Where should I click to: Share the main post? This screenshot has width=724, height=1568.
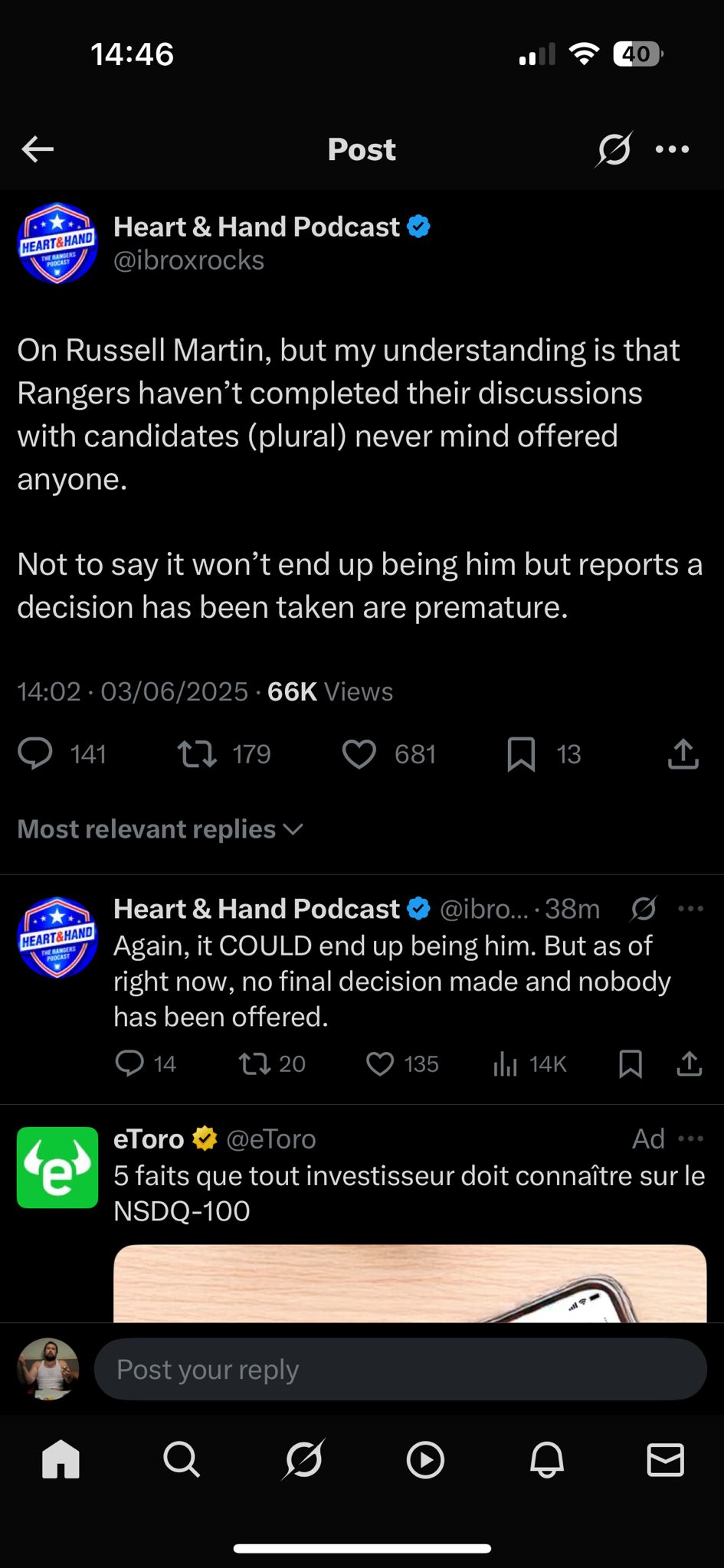click(x=683, y=753)
